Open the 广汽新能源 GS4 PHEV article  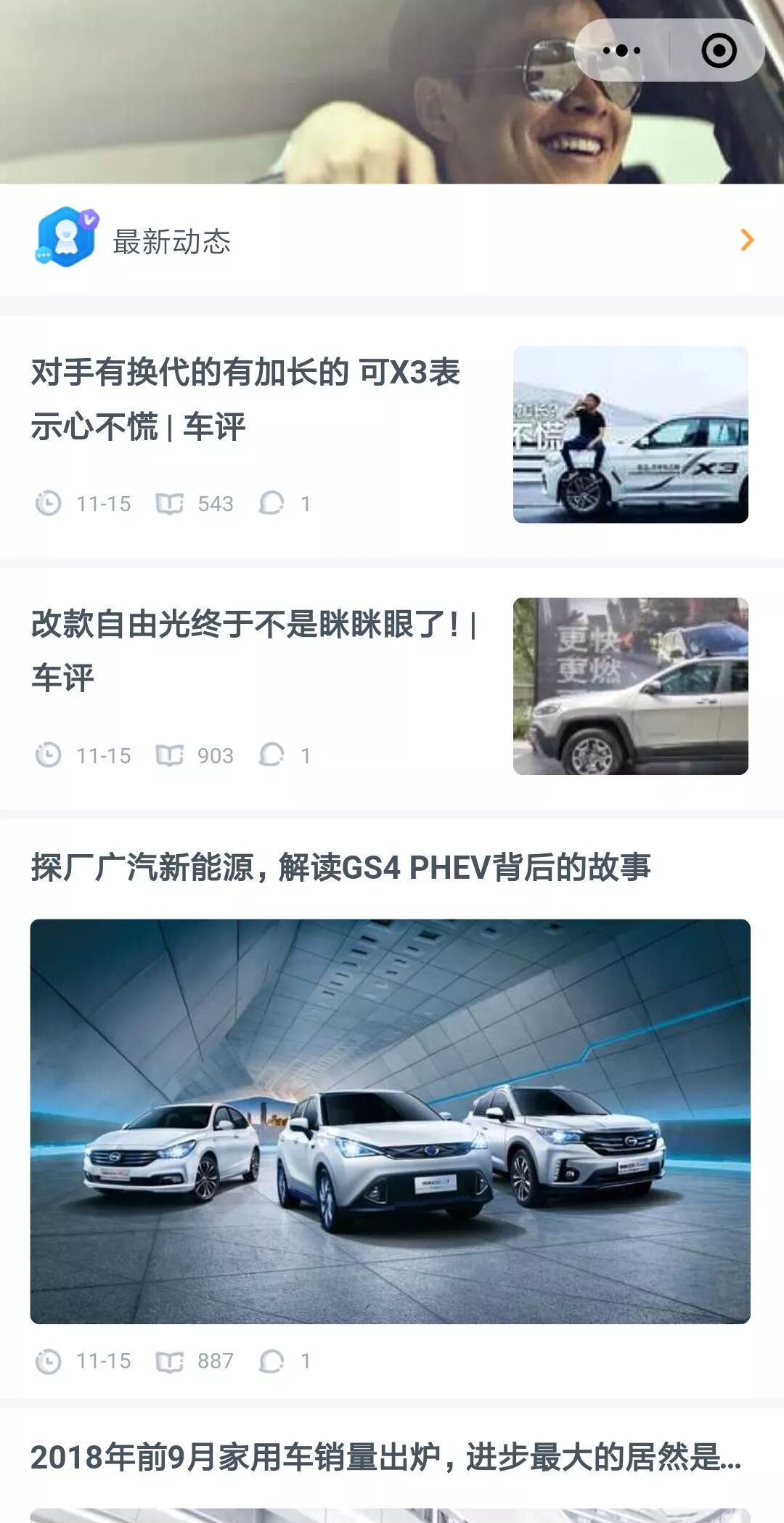(x=340, y=868)
